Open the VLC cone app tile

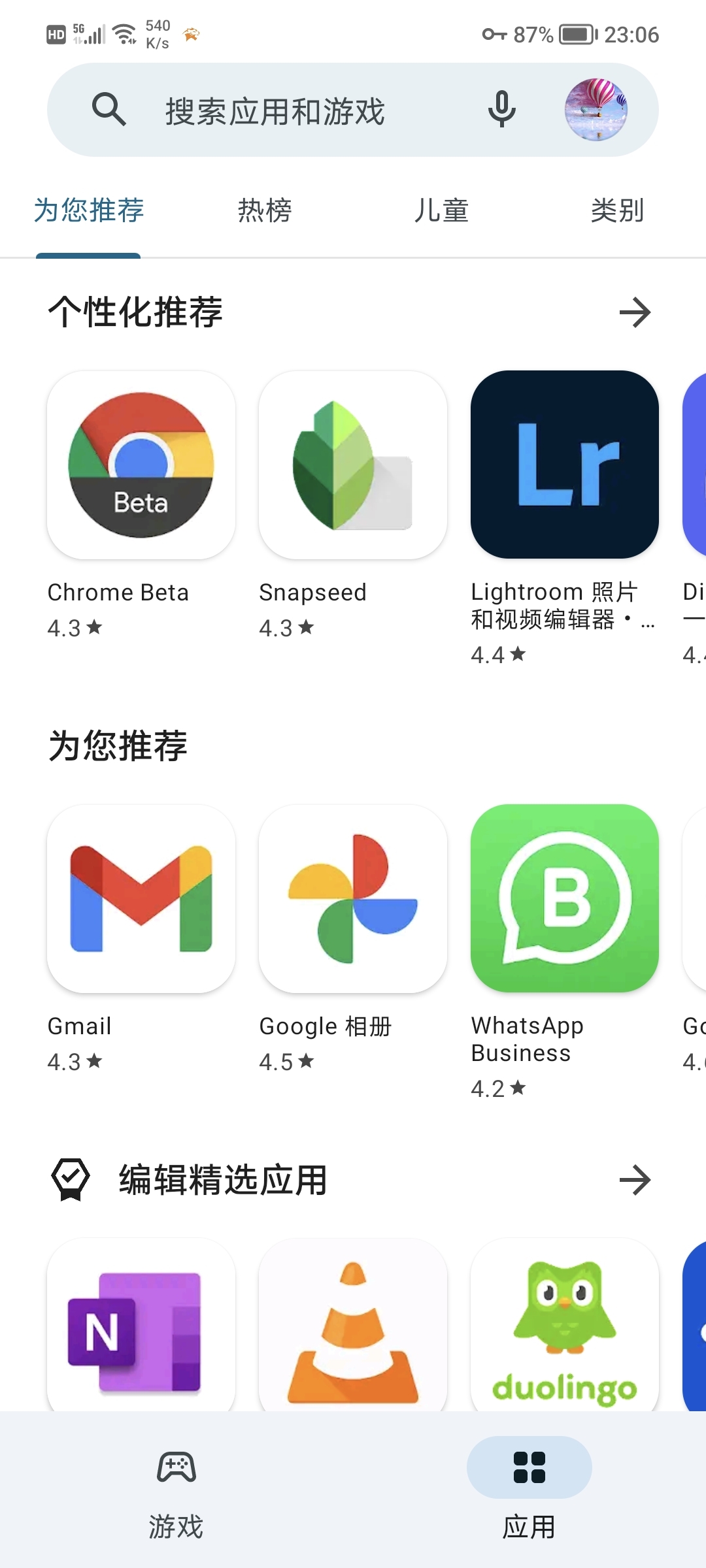pyautogui.click(x=353, y=1326)
